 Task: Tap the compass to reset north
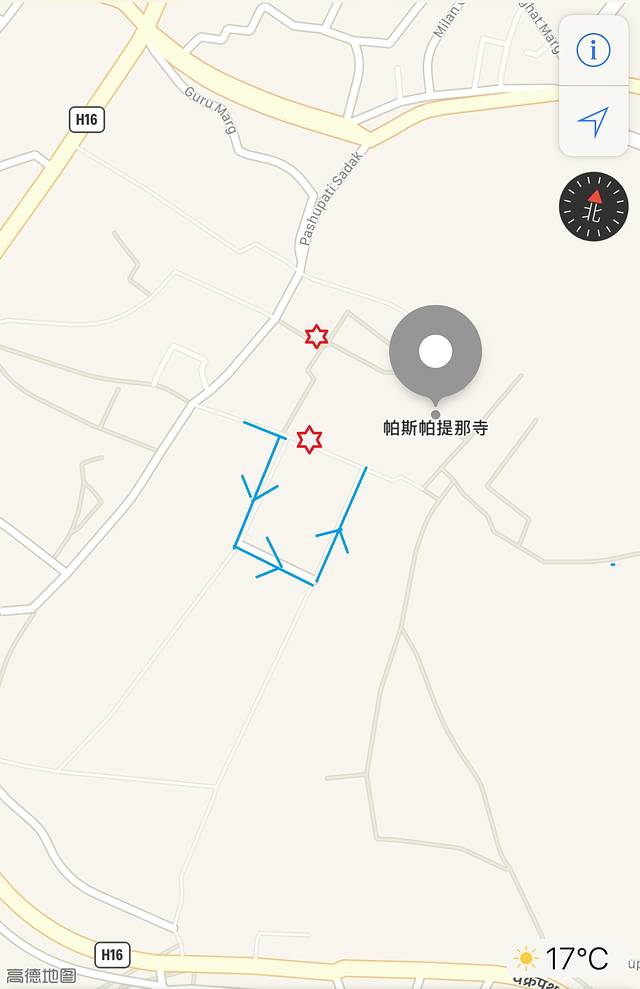(593, 206)
